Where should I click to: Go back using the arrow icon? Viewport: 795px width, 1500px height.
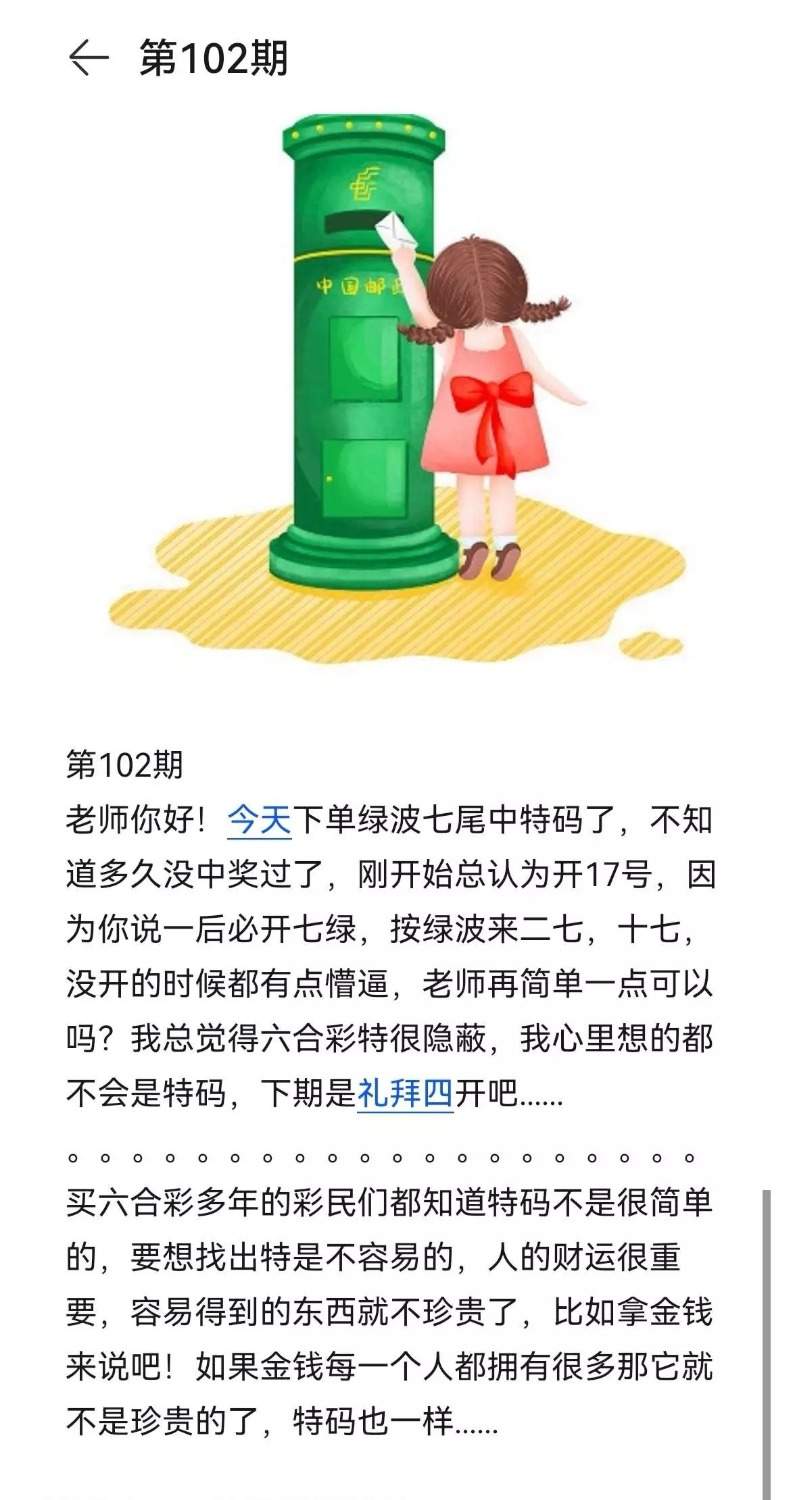click(88, 59)
